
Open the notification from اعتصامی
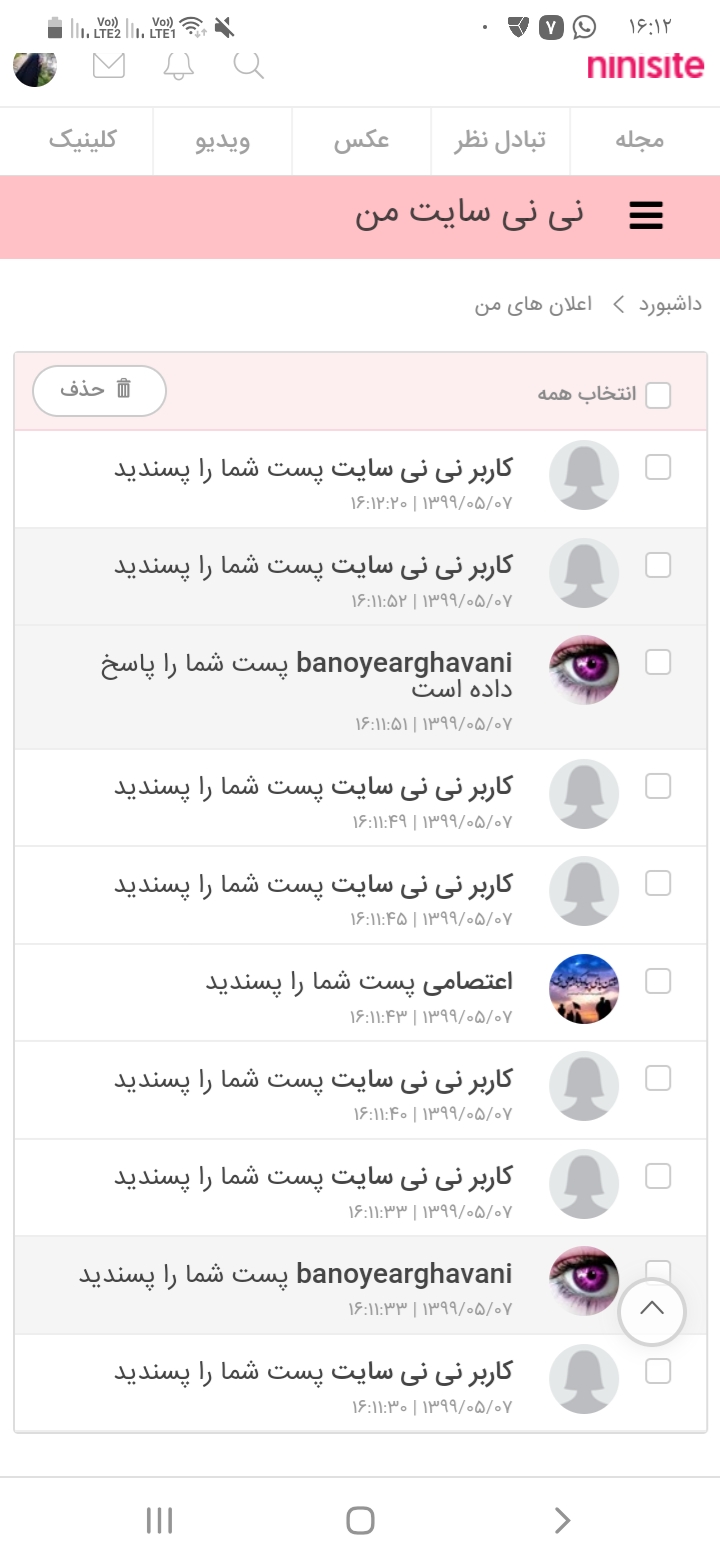(x=358, y=982)
